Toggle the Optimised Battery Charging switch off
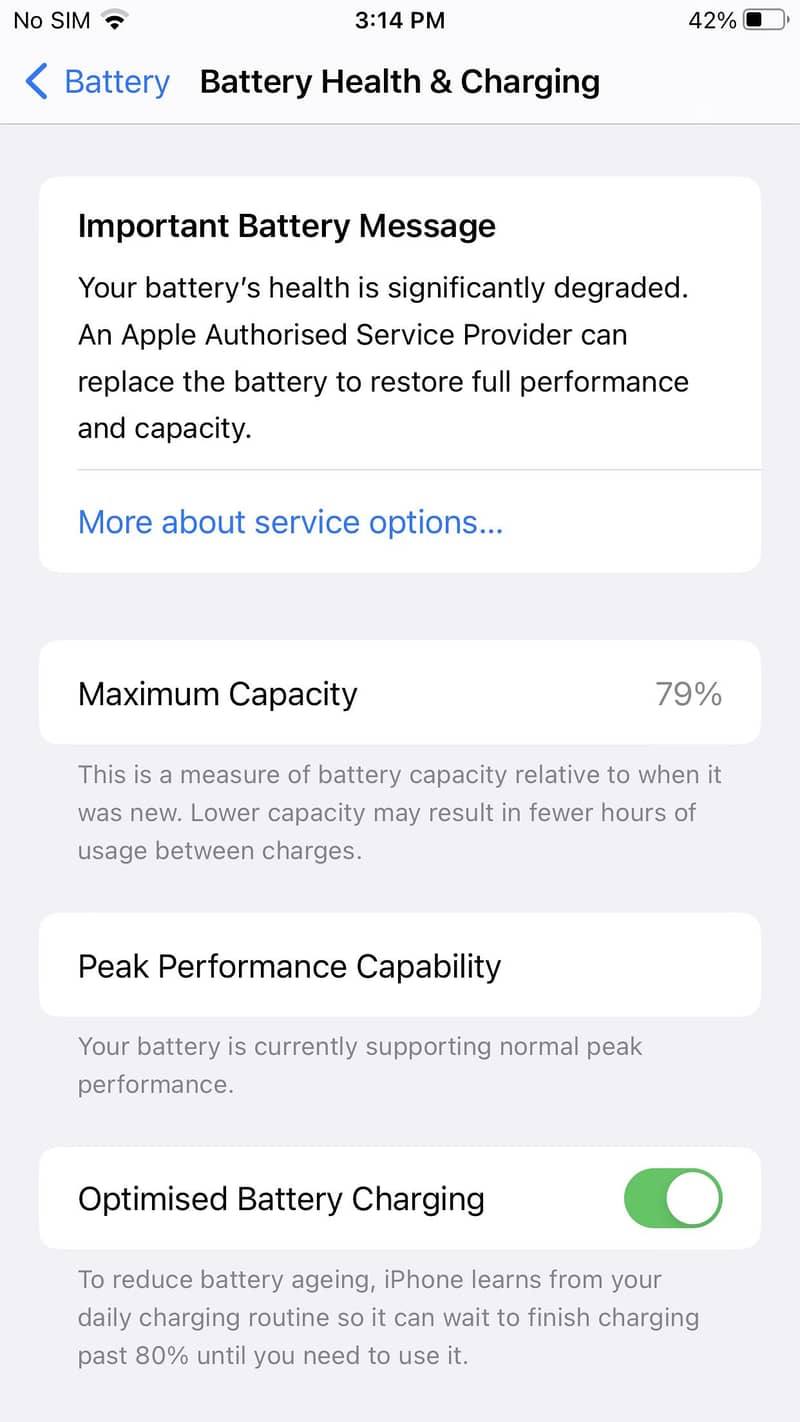Viewport: 800px width, 1422px height. coord(673,1198)
